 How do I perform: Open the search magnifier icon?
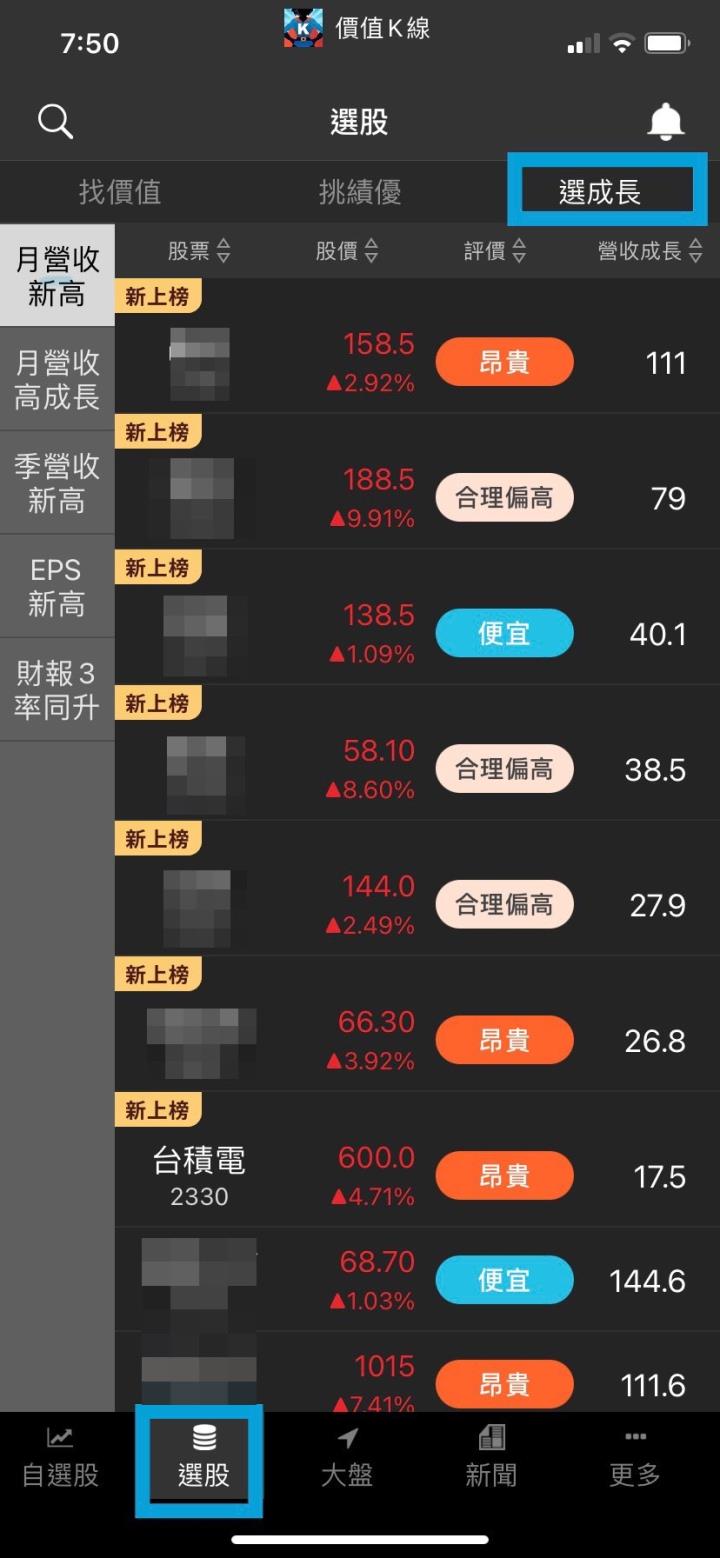coord(56,122)
